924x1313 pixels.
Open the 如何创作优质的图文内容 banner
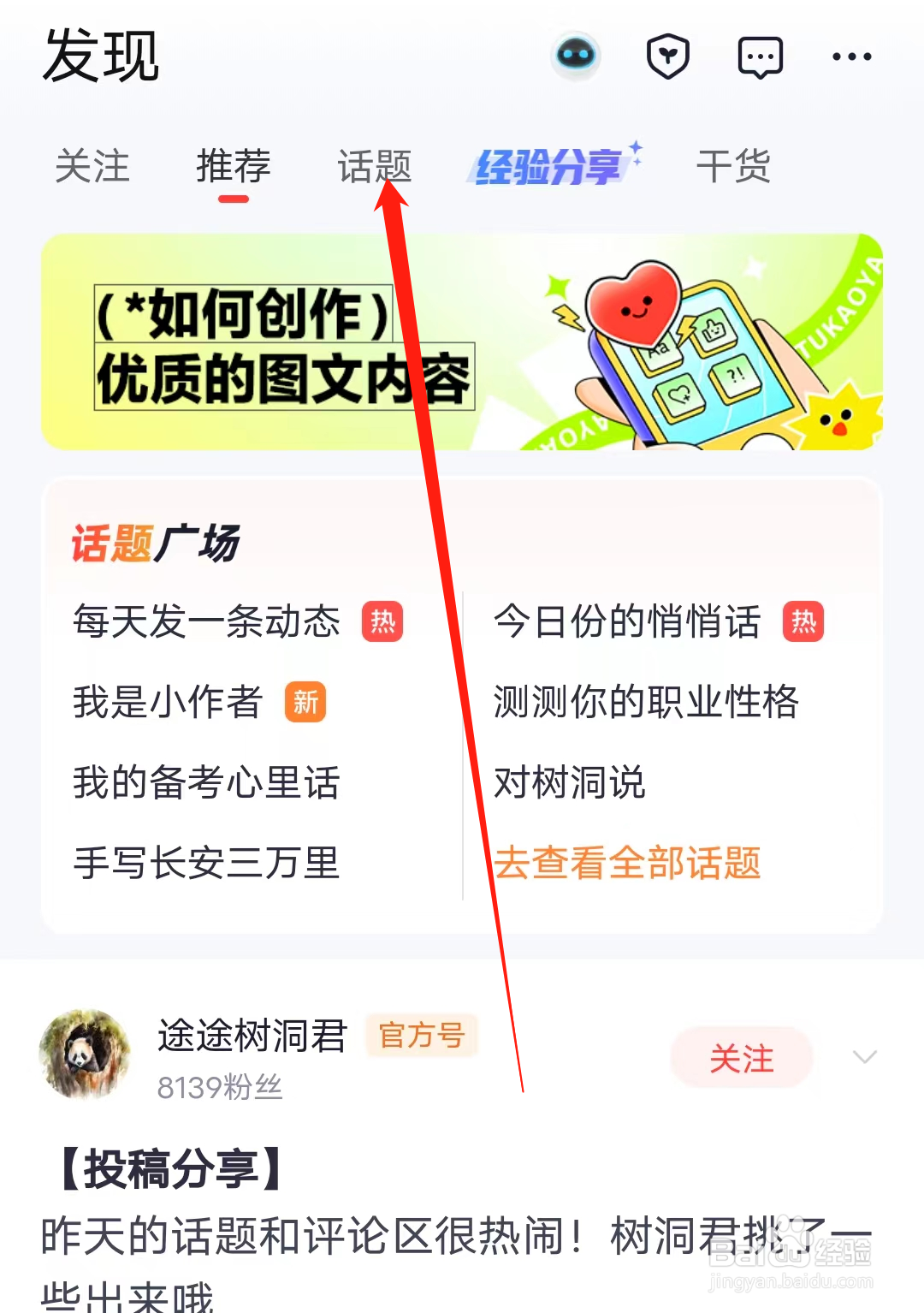pos(462,342)
